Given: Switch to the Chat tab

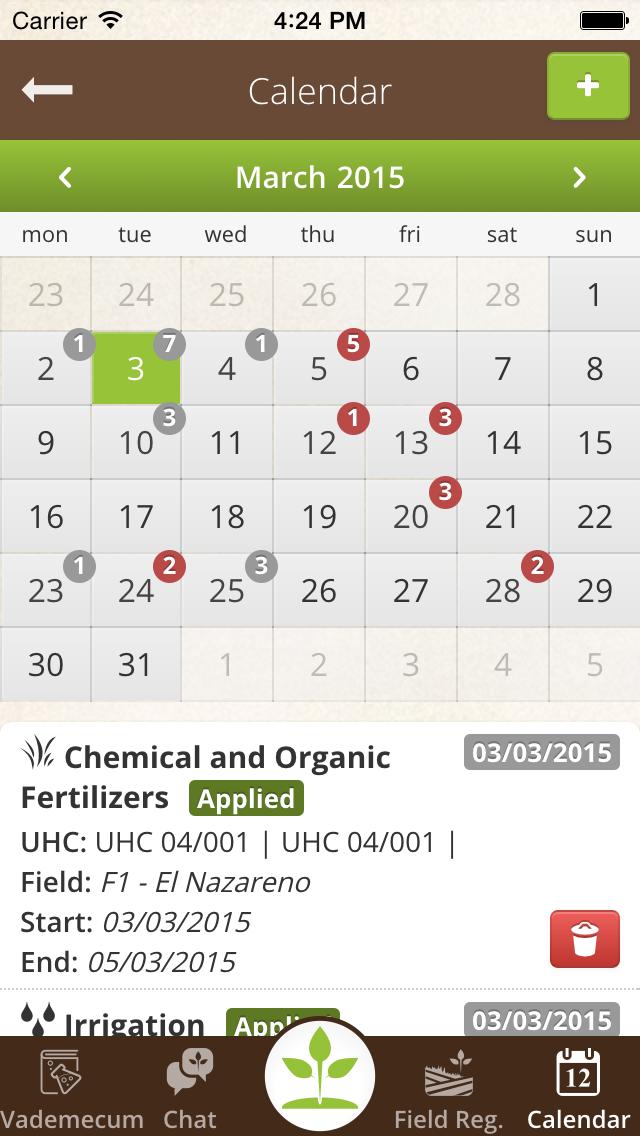Looking at the screenshot, I should tap(190, 1090).
